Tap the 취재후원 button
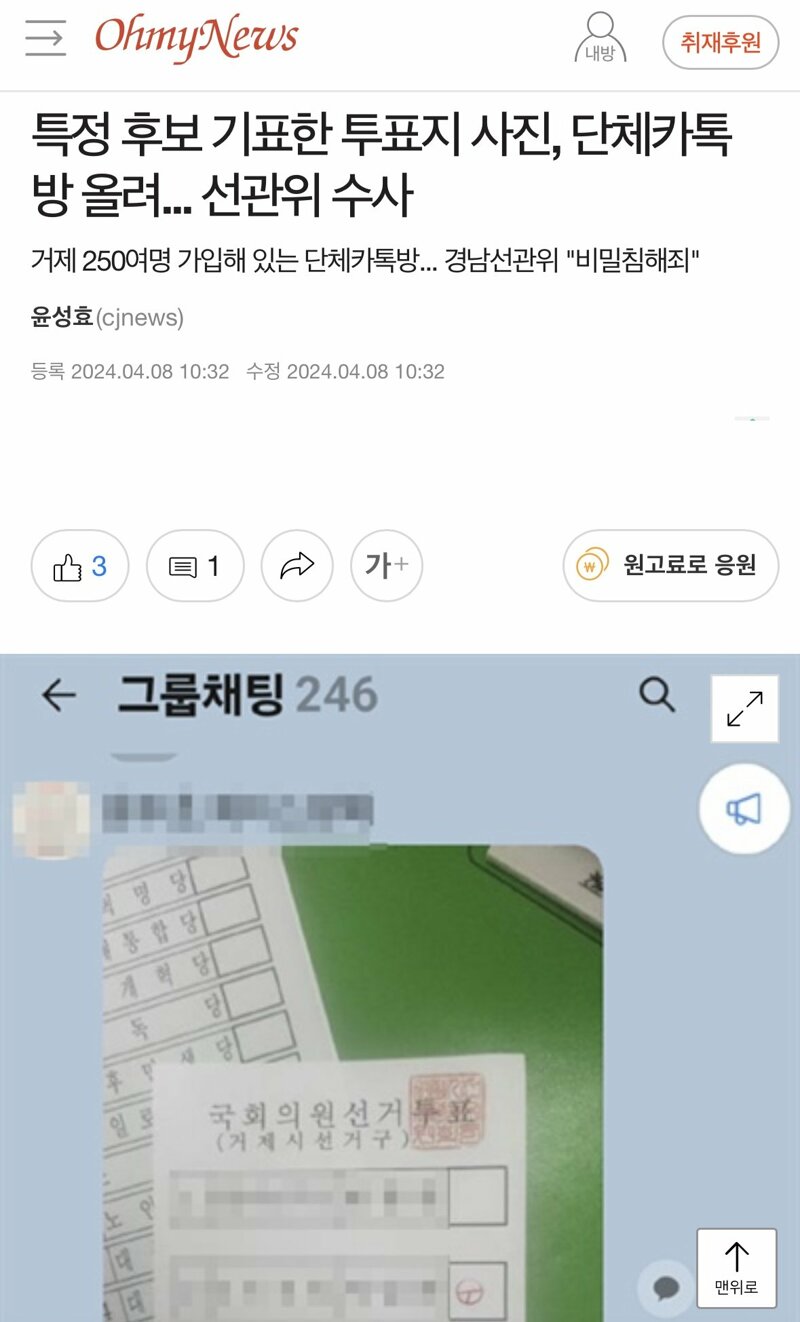This screenshot has height=1322, width=800. point(720,42)
